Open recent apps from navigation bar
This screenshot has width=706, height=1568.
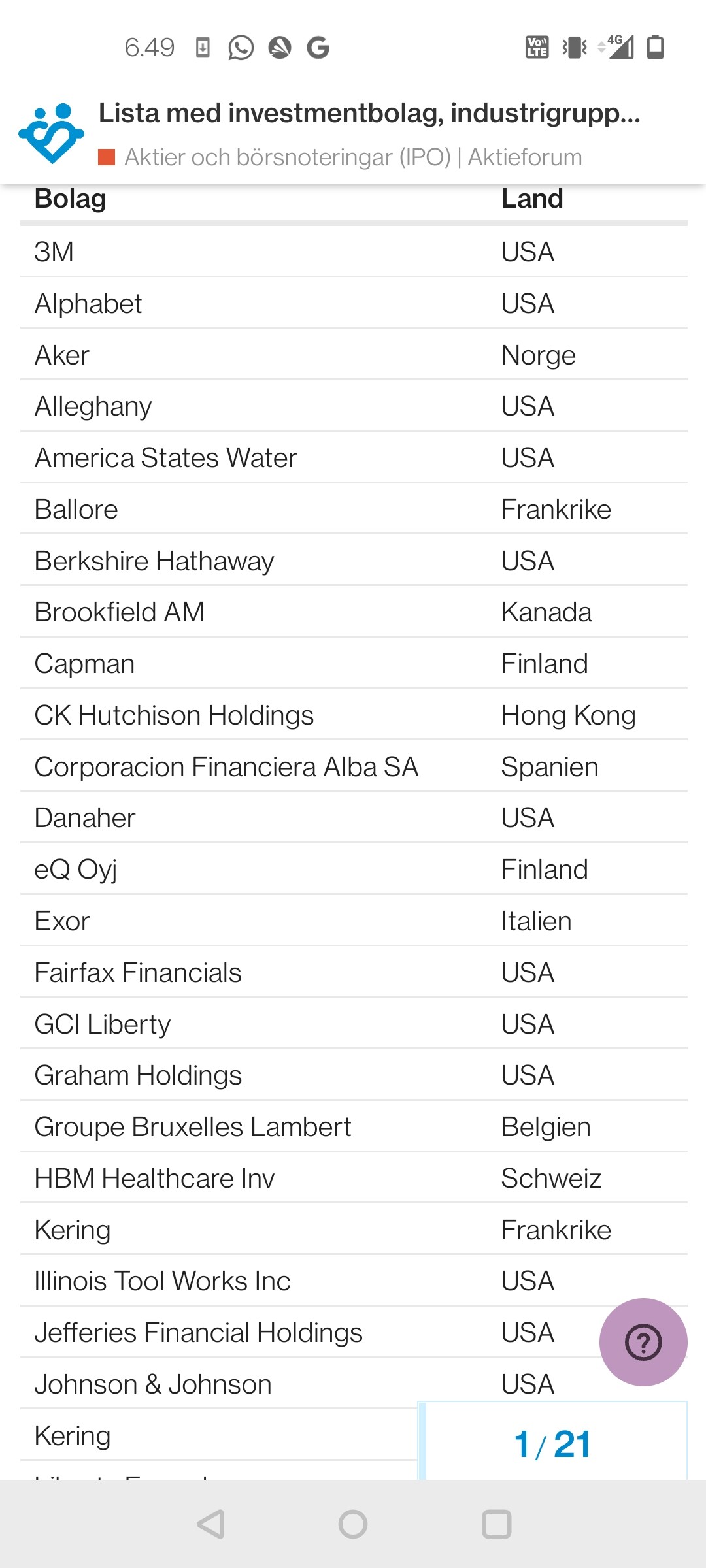[496, 1524]
